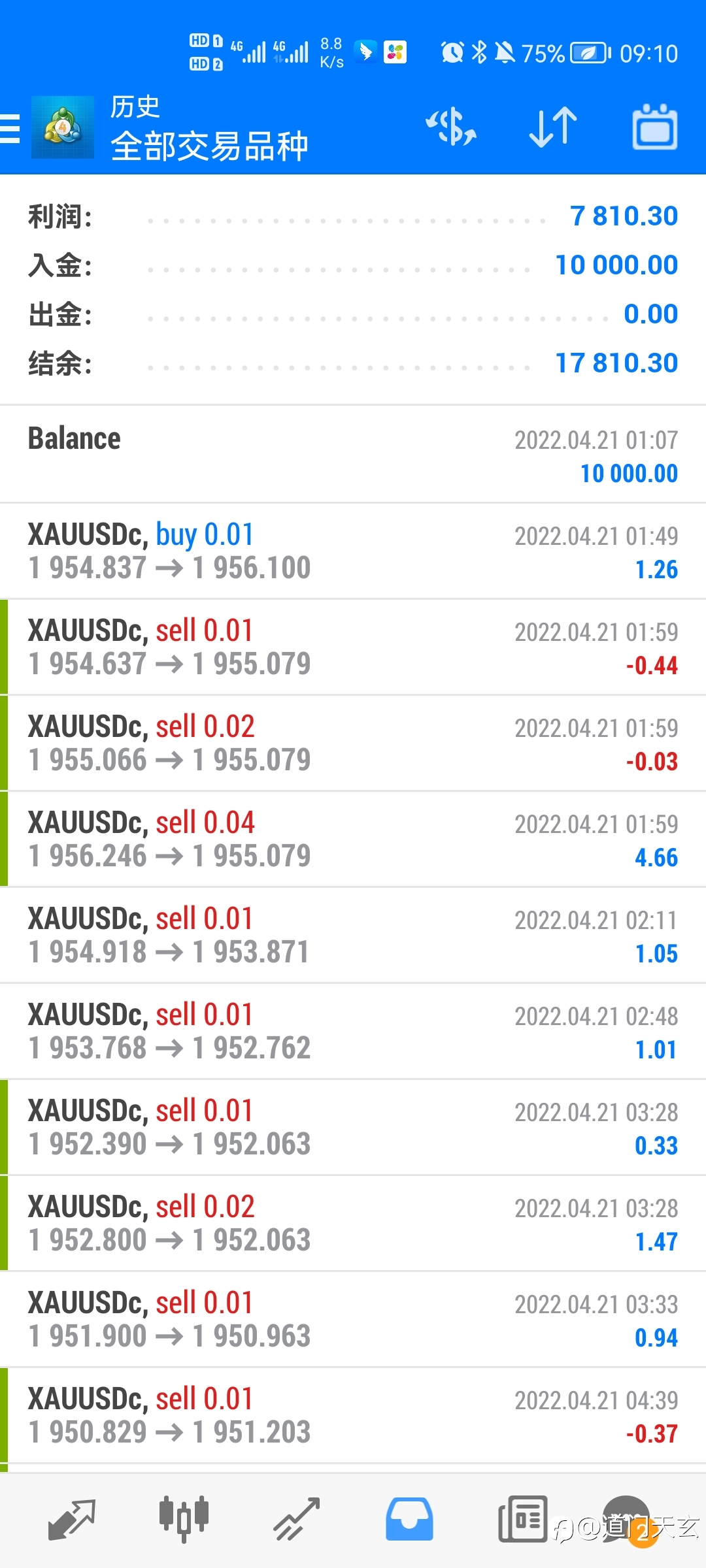Open the sell 0.01 trade closed at 02:48
Viewport: 706px width, 1568px height.
click(353, 1031)
